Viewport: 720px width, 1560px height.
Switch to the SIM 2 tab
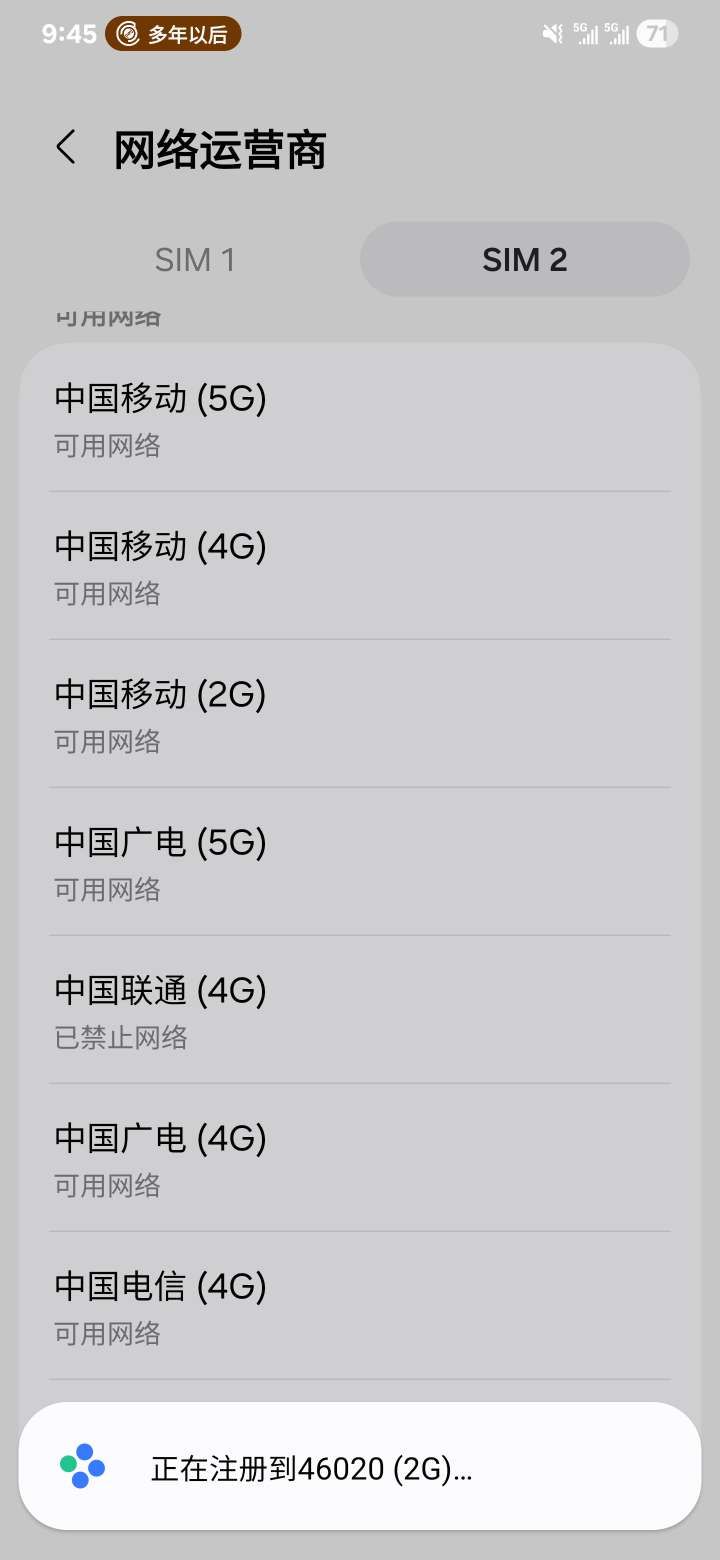(x=524, y=260)
